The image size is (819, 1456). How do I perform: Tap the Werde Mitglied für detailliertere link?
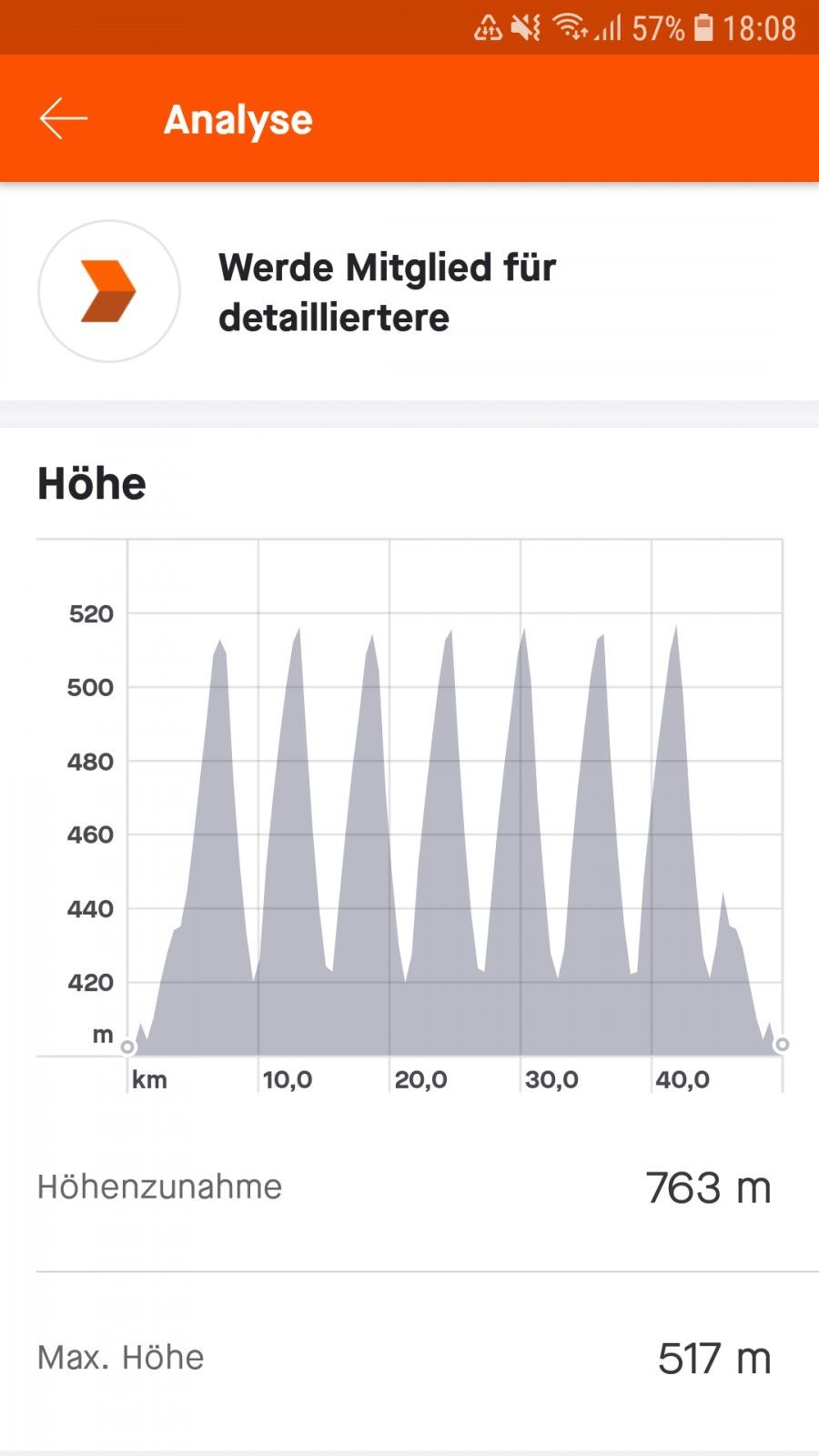click(x=386, y=291)
